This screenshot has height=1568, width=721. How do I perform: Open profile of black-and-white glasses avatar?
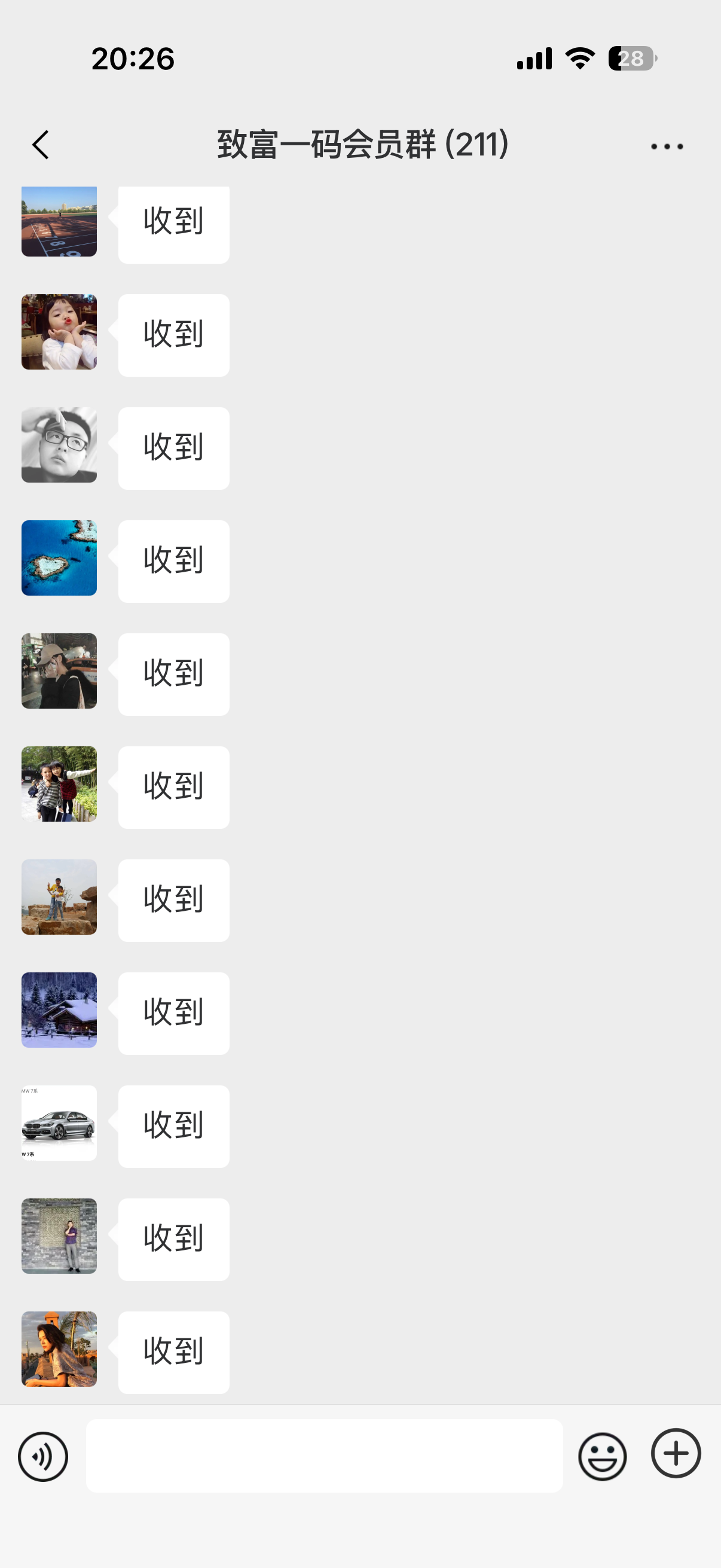59,444
